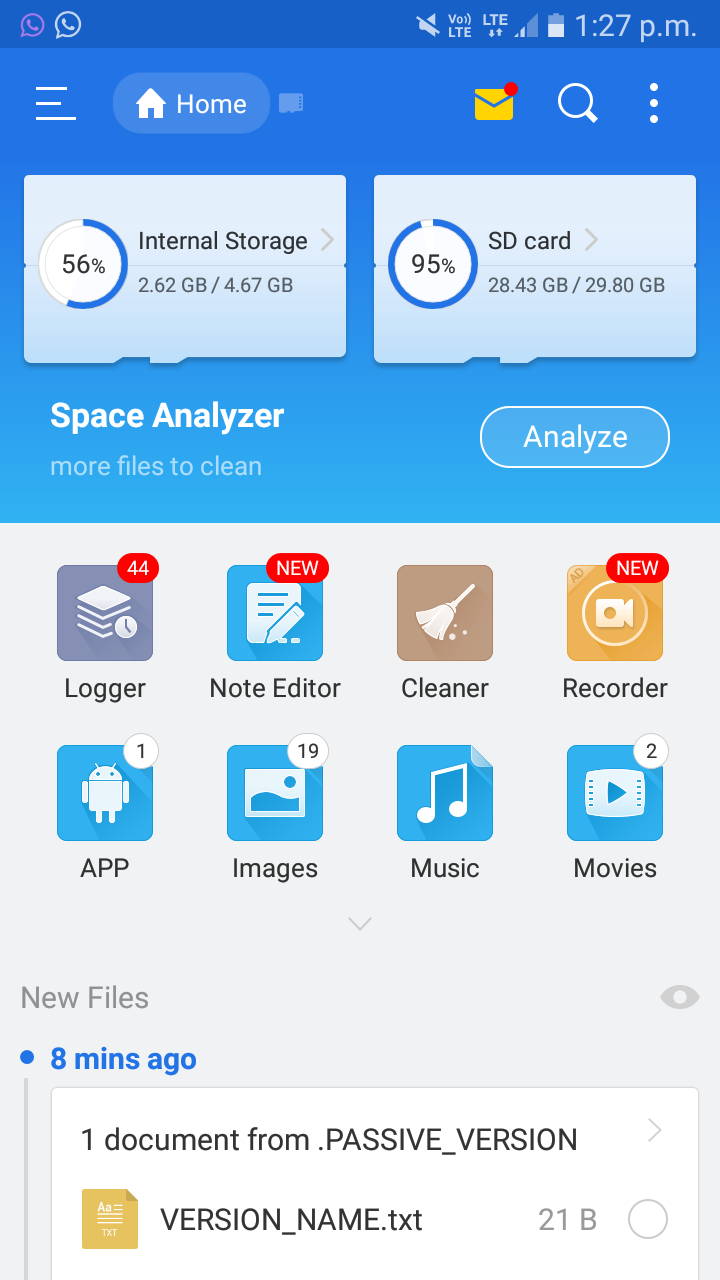The height and width of the screenshot is (1280, 720).
Task: Launch the Logger tool
Action: click(x=105, y=631)
